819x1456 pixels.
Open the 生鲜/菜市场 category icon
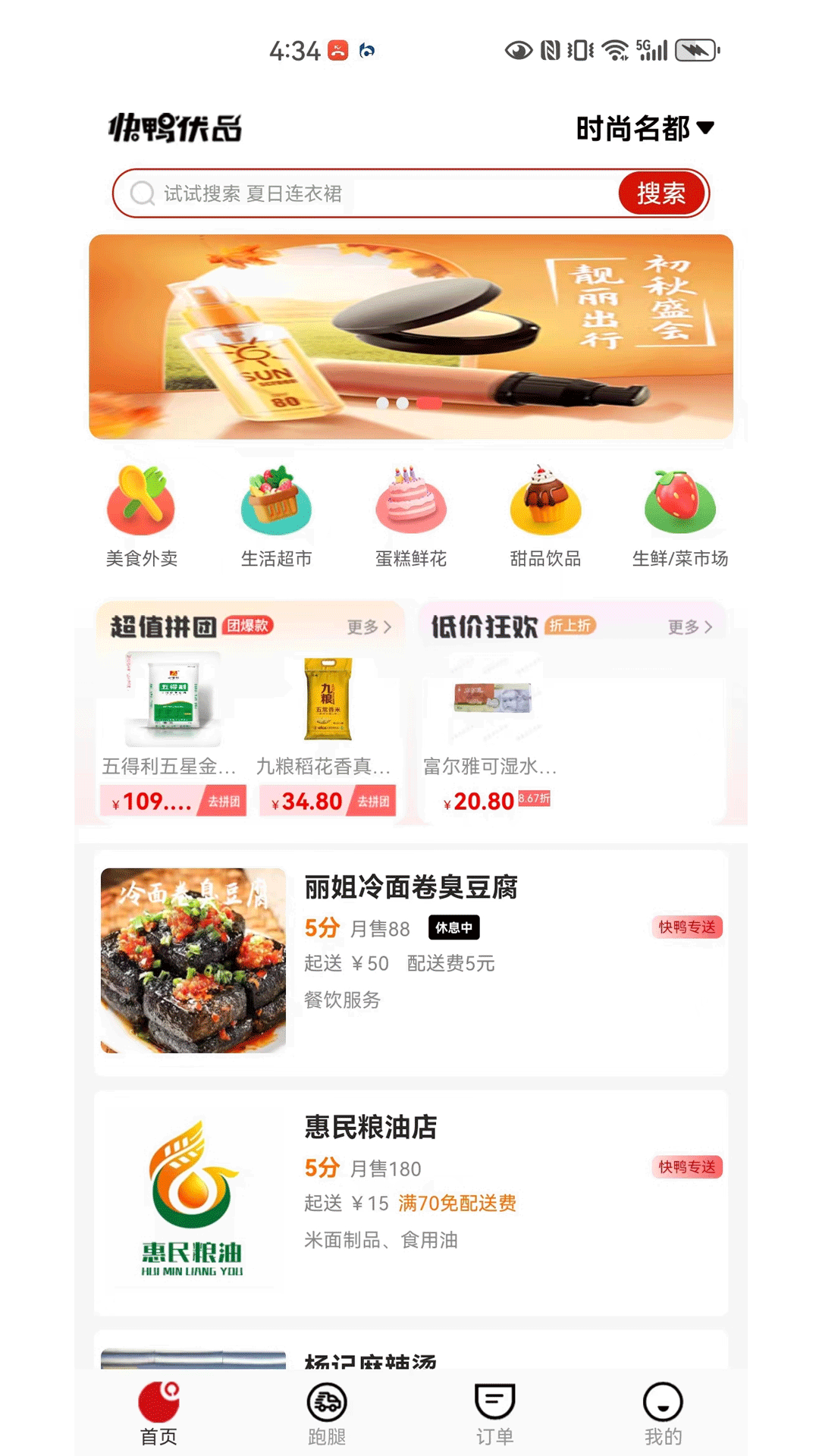point(679,500)
